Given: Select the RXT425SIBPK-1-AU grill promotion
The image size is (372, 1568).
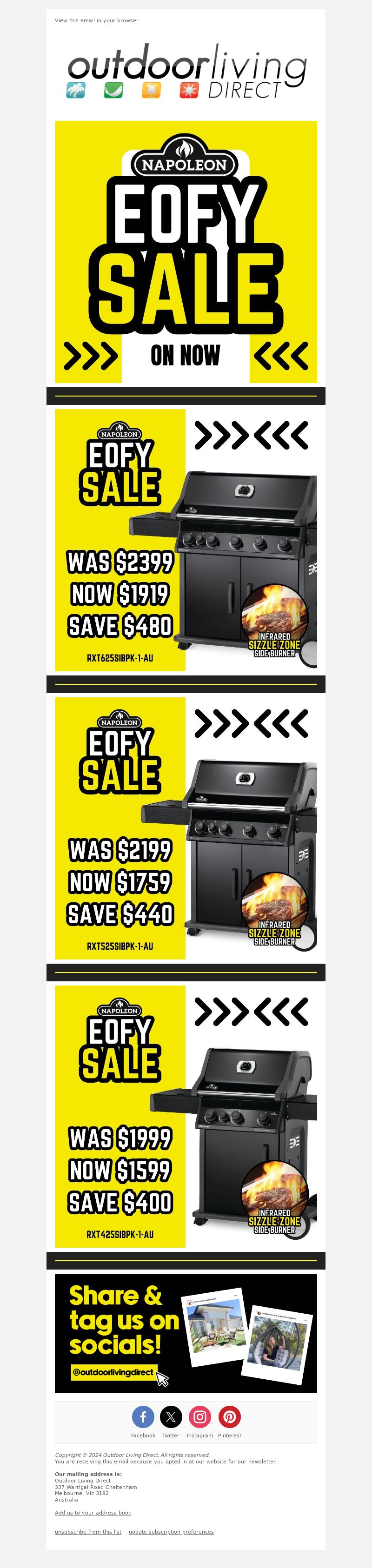Looking at the screenshot, I should click(x=186, y=1116).
